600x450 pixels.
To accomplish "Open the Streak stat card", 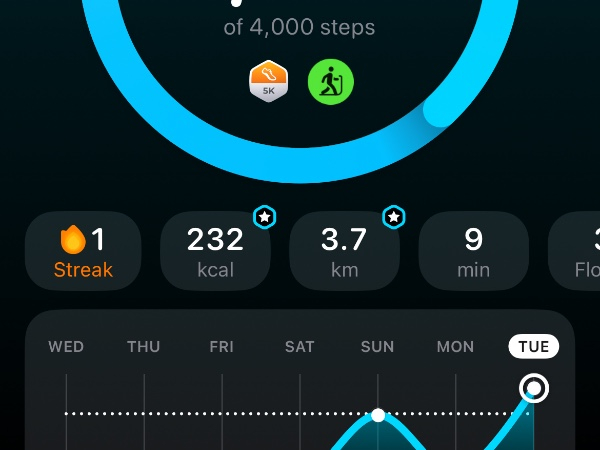I will pos(83,251).
